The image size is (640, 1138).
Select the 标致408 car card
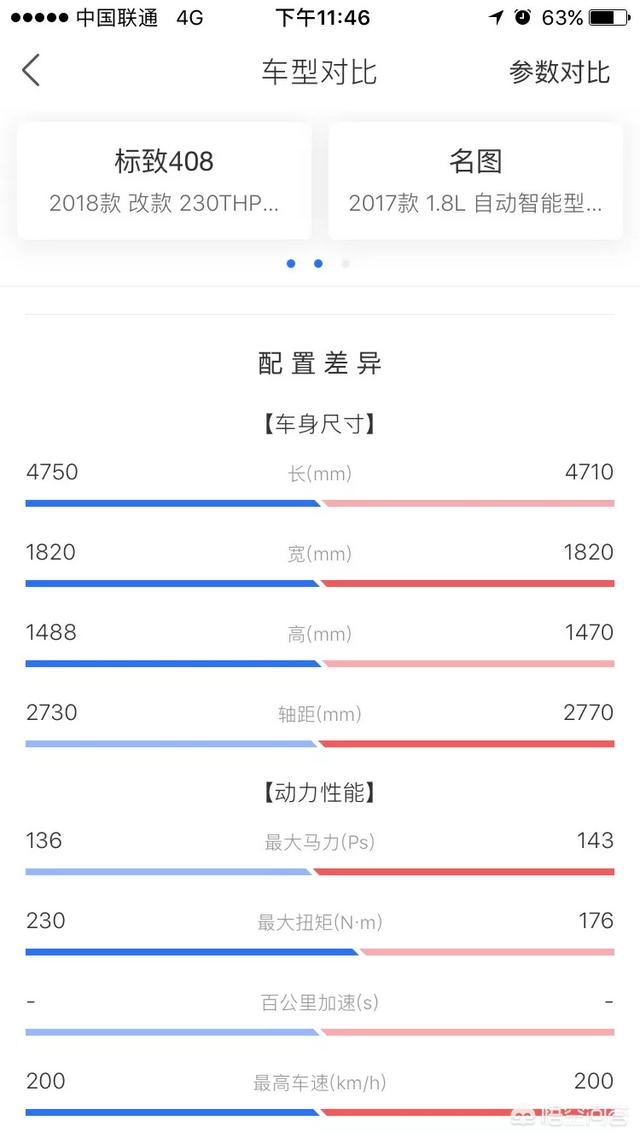[x=164, y=180]
